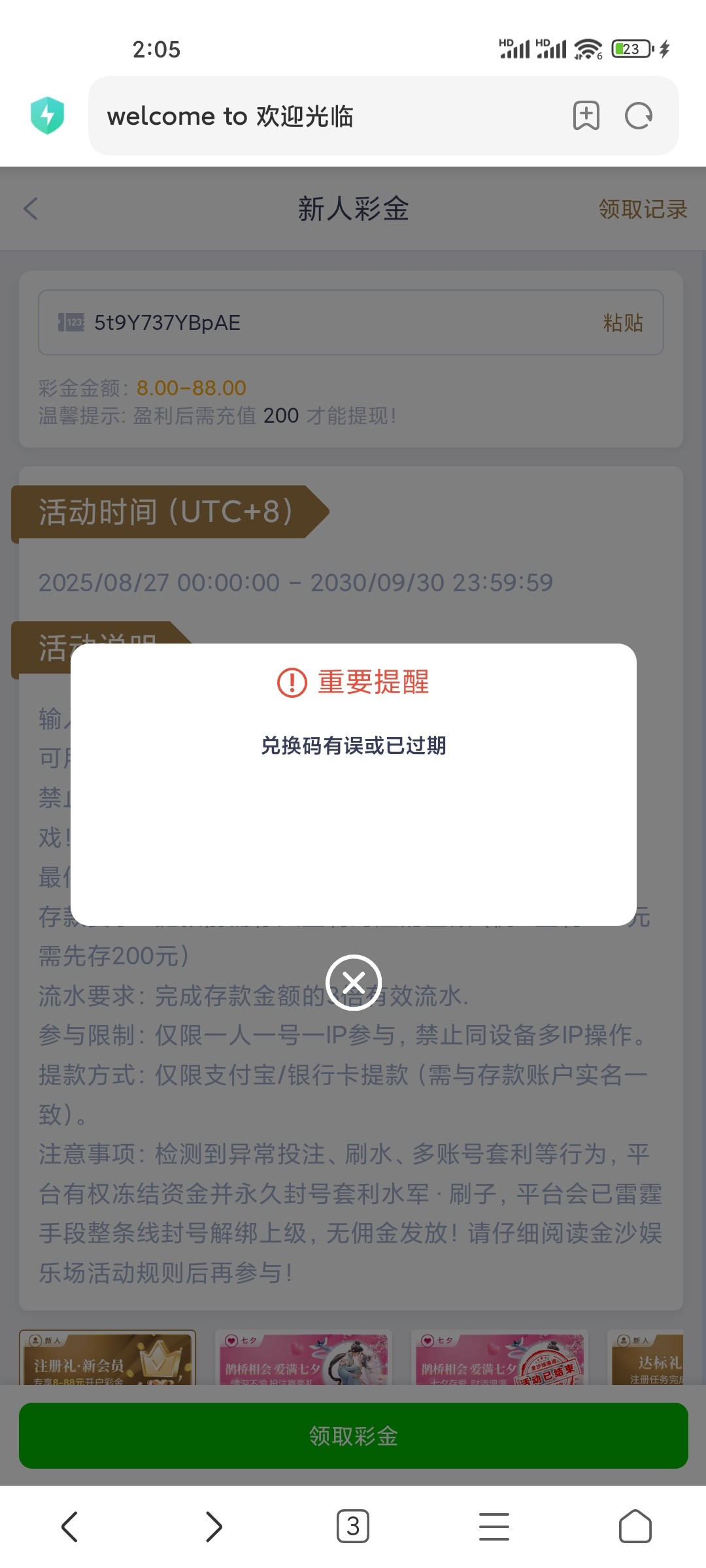Viewport: 706px width, 1568px height.
Task: Add this page to bookmarks
Action: tap(586, 116)
